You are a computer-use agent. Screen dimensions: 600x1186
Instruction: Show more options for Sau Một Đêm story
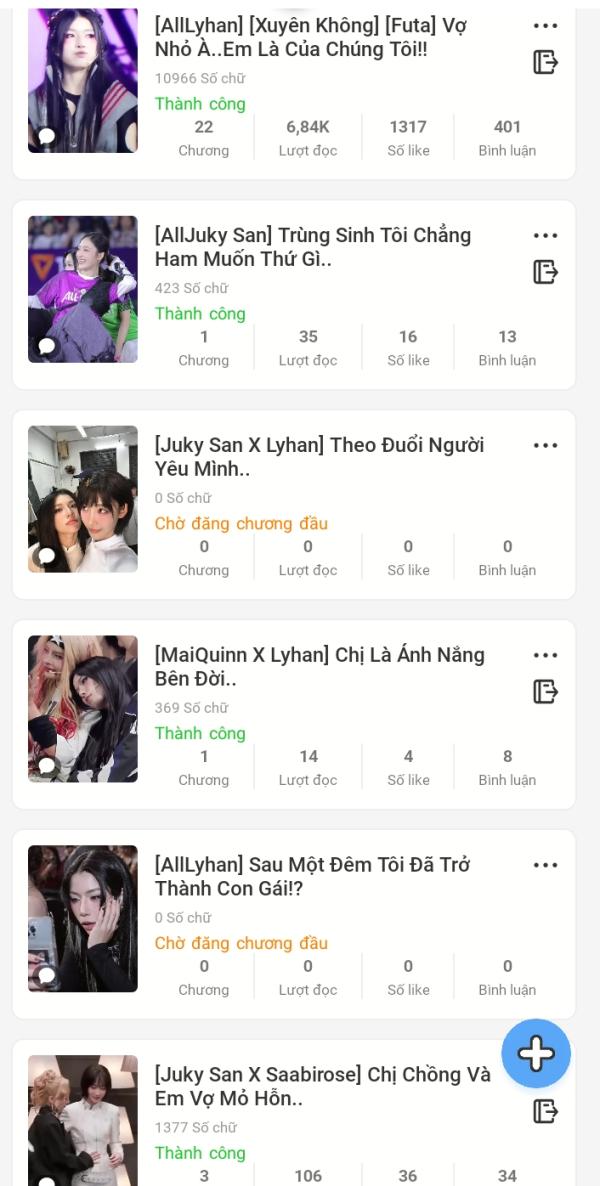pos(545,866)
